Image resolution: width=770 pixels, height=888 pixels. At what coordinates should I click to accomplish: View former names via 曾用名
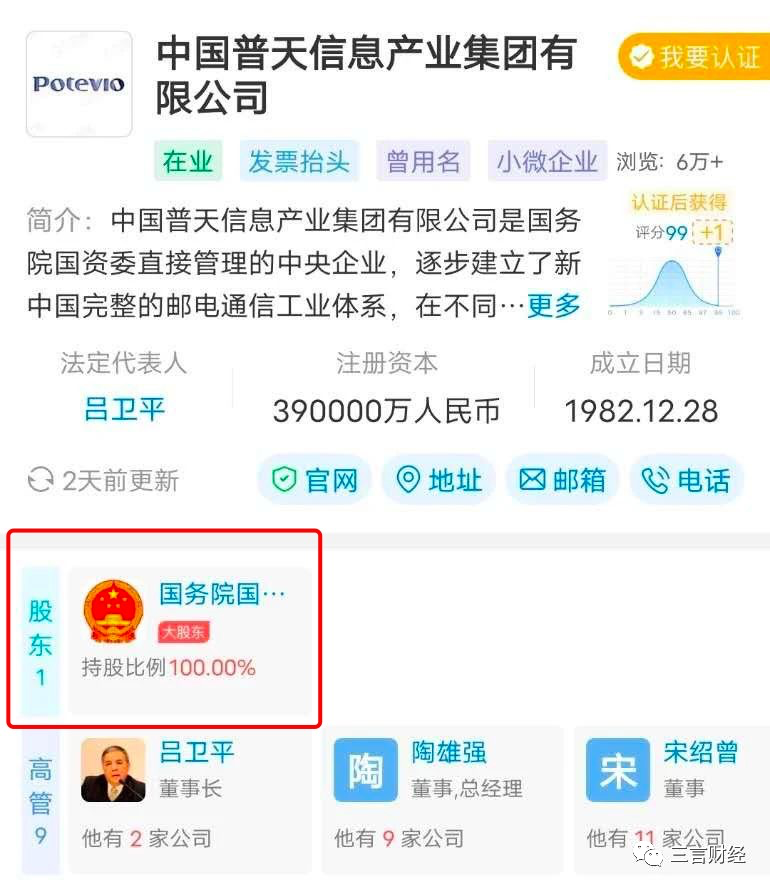tap(424, 161)
